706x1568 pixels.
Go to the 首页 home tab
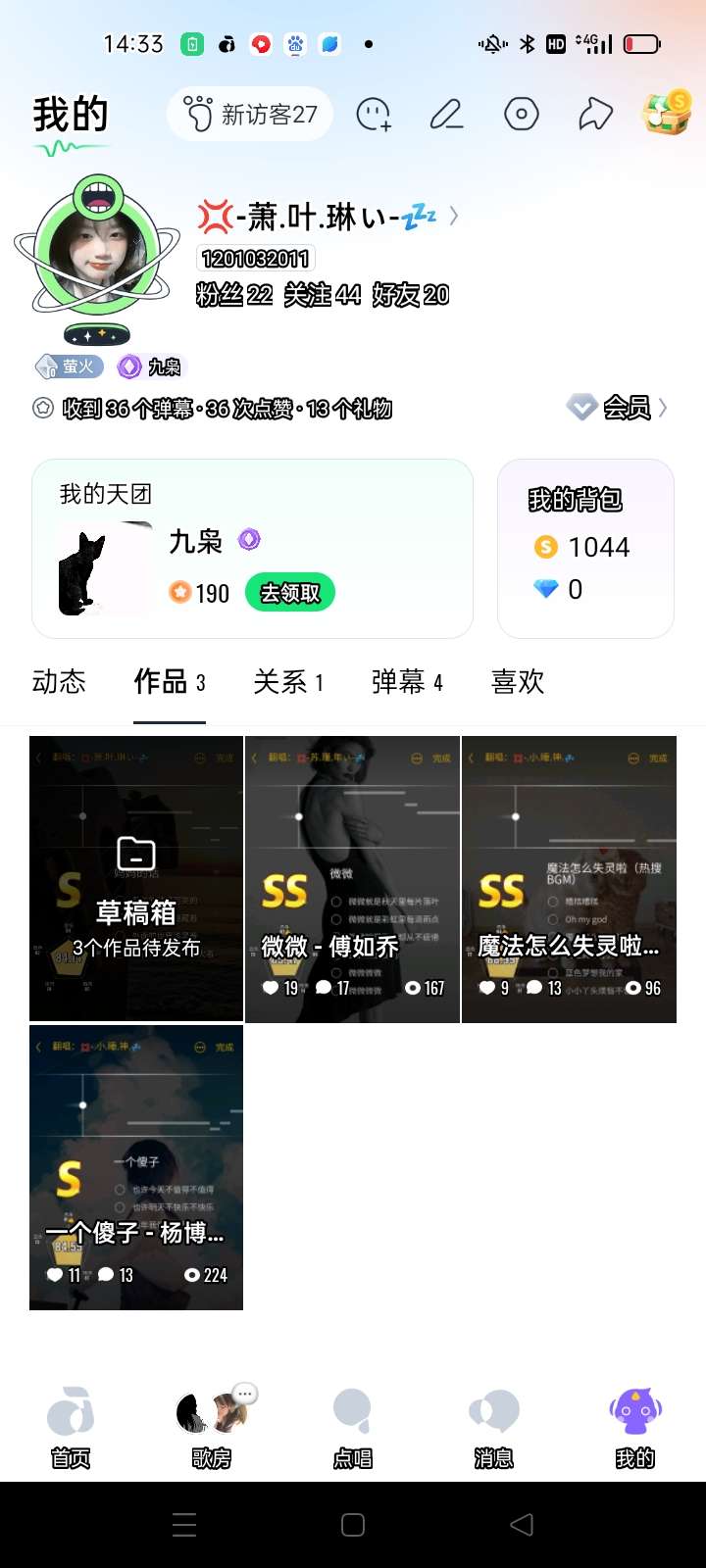[71, 1428]
